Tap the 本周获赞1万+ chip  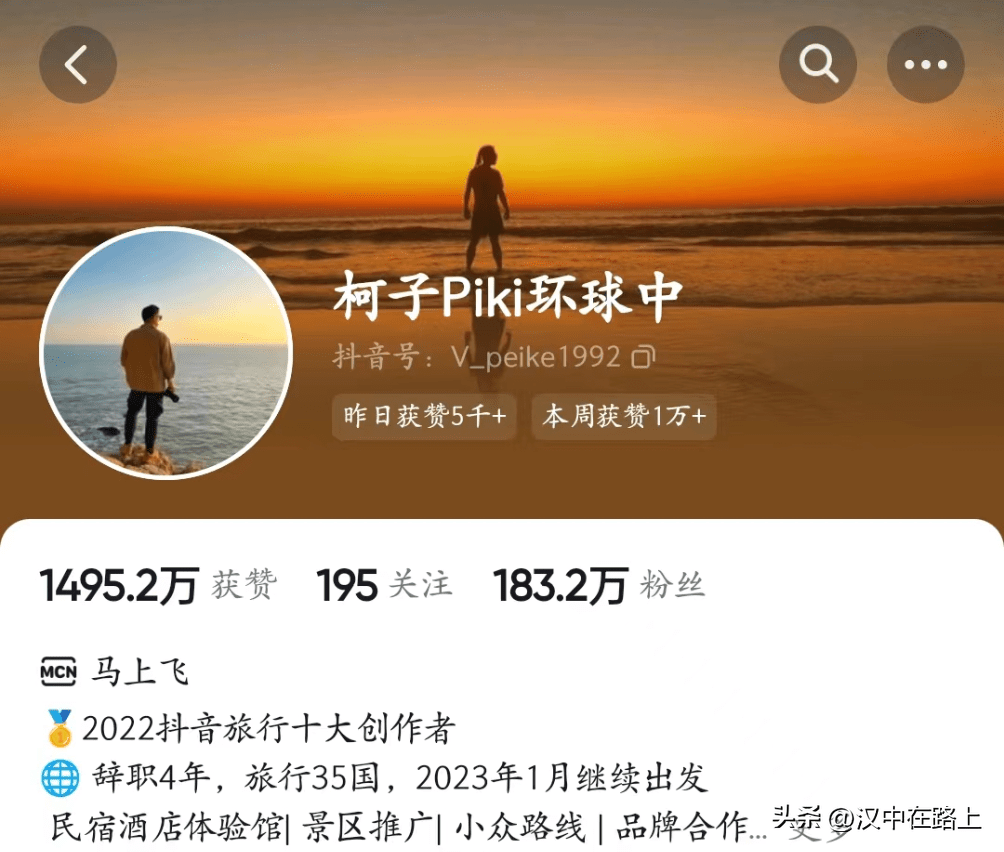[x=624, y=417]
